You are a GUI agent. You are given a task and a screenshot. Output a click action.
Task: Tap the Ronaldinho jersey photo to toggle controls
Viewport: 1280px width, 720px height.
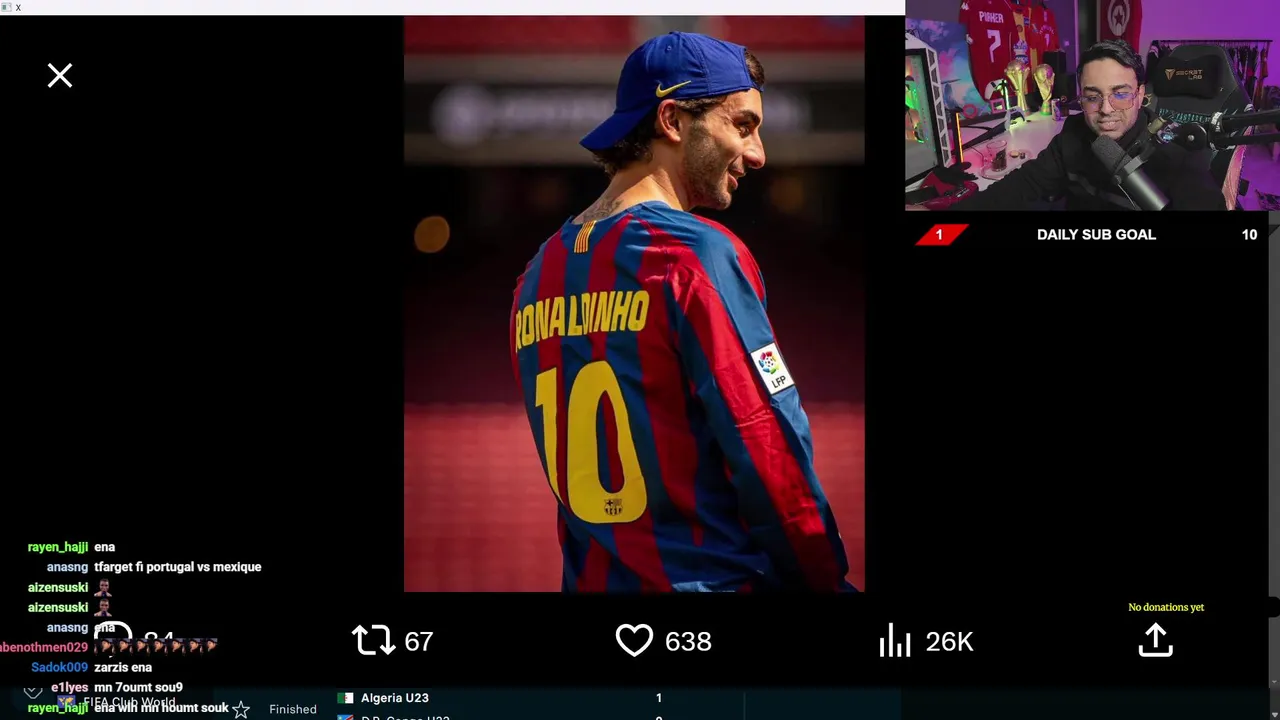point(634,350)
